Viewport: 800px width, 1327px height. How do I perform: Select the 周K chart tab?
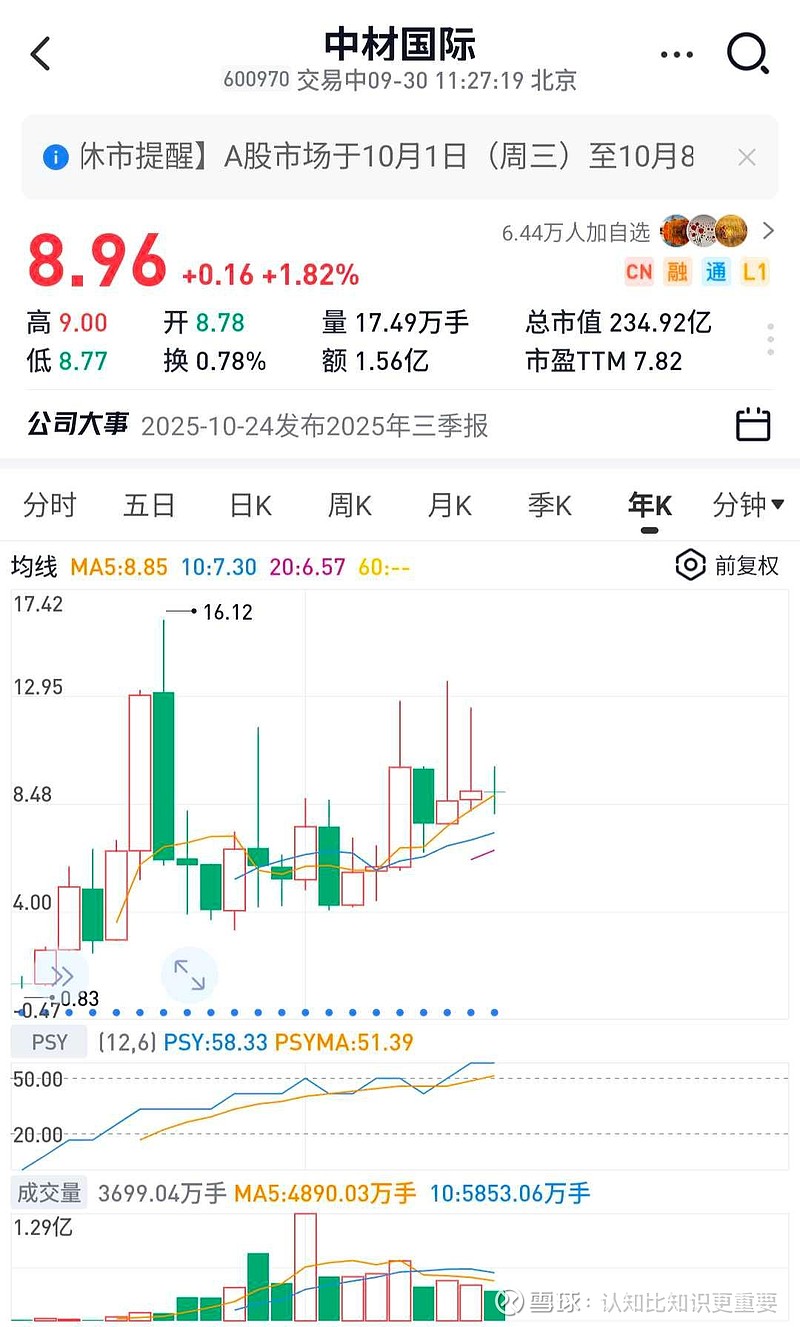point(350,505)
